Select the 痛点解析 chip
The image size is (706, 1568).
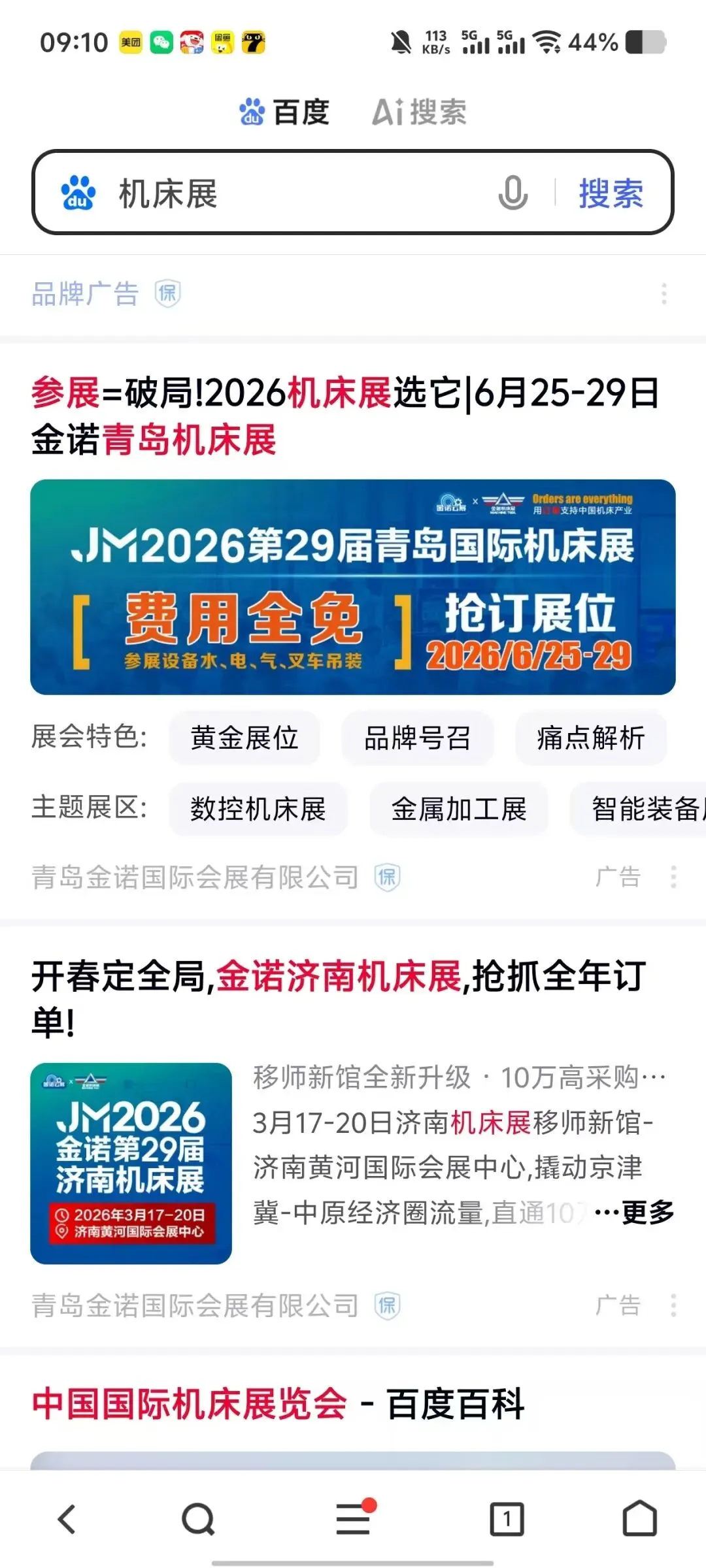(x=590, y=738)
